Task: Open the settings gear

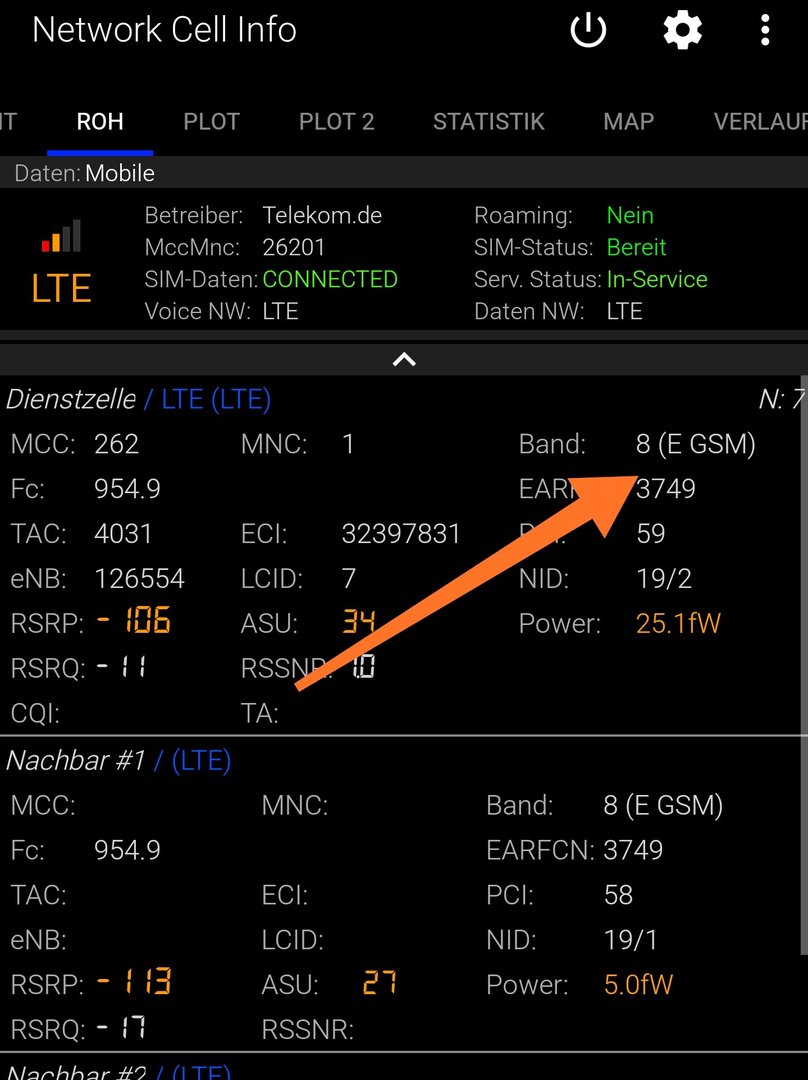Action: coord(682,31)
